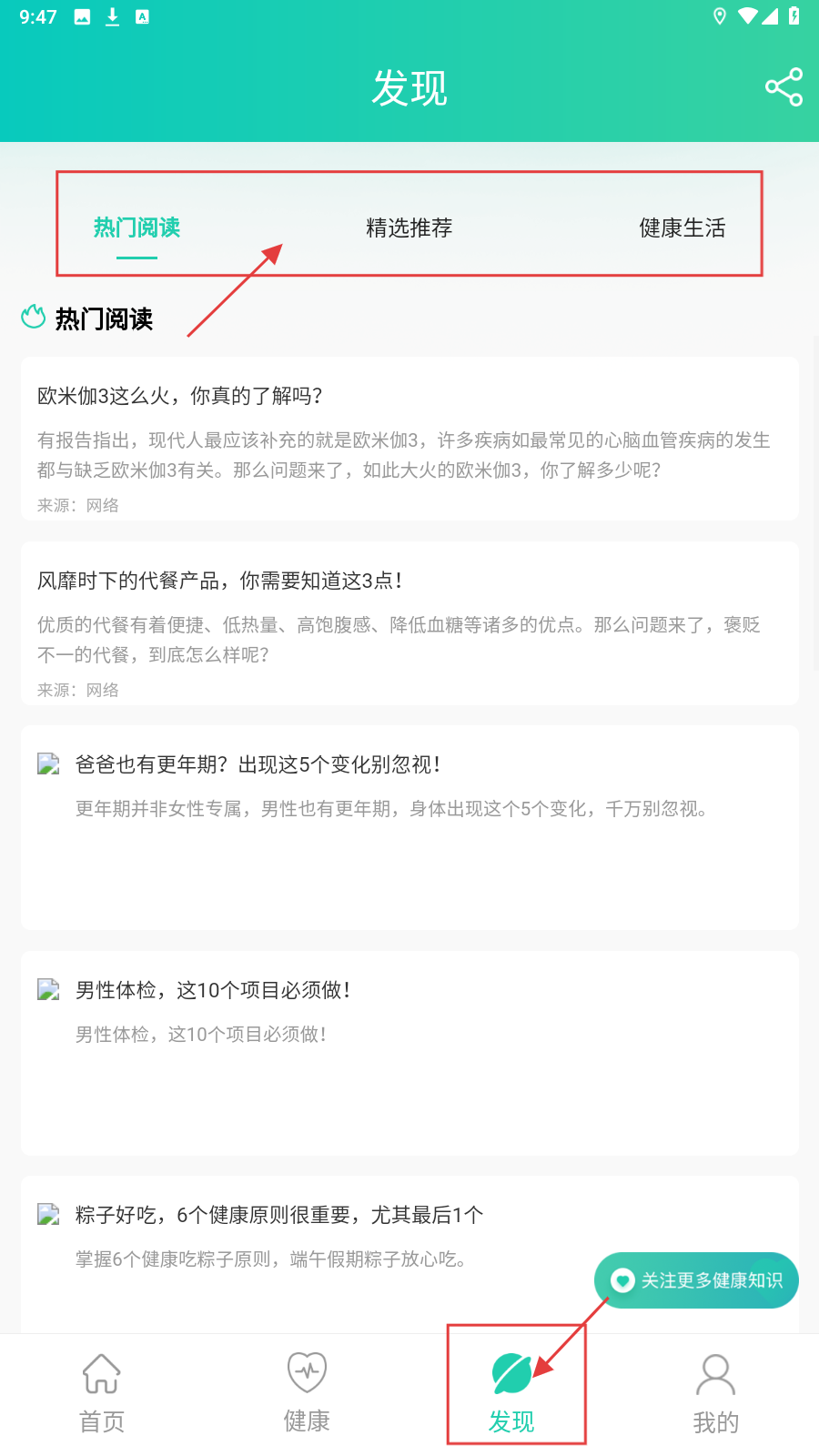Image resolution: width=819 pixels, height=1456 pixels.
Task: Go to the 首页 tab
Action: [102, 1393]
